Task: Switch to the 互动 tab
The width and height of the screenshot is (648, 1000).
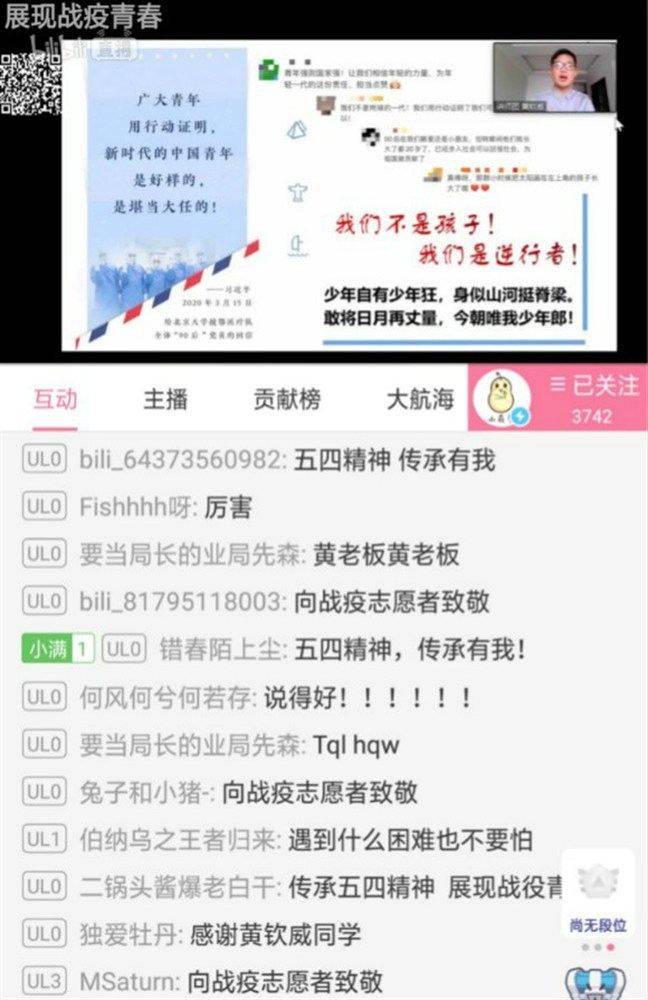Action: pyautogui.click(x=55, y=399)
